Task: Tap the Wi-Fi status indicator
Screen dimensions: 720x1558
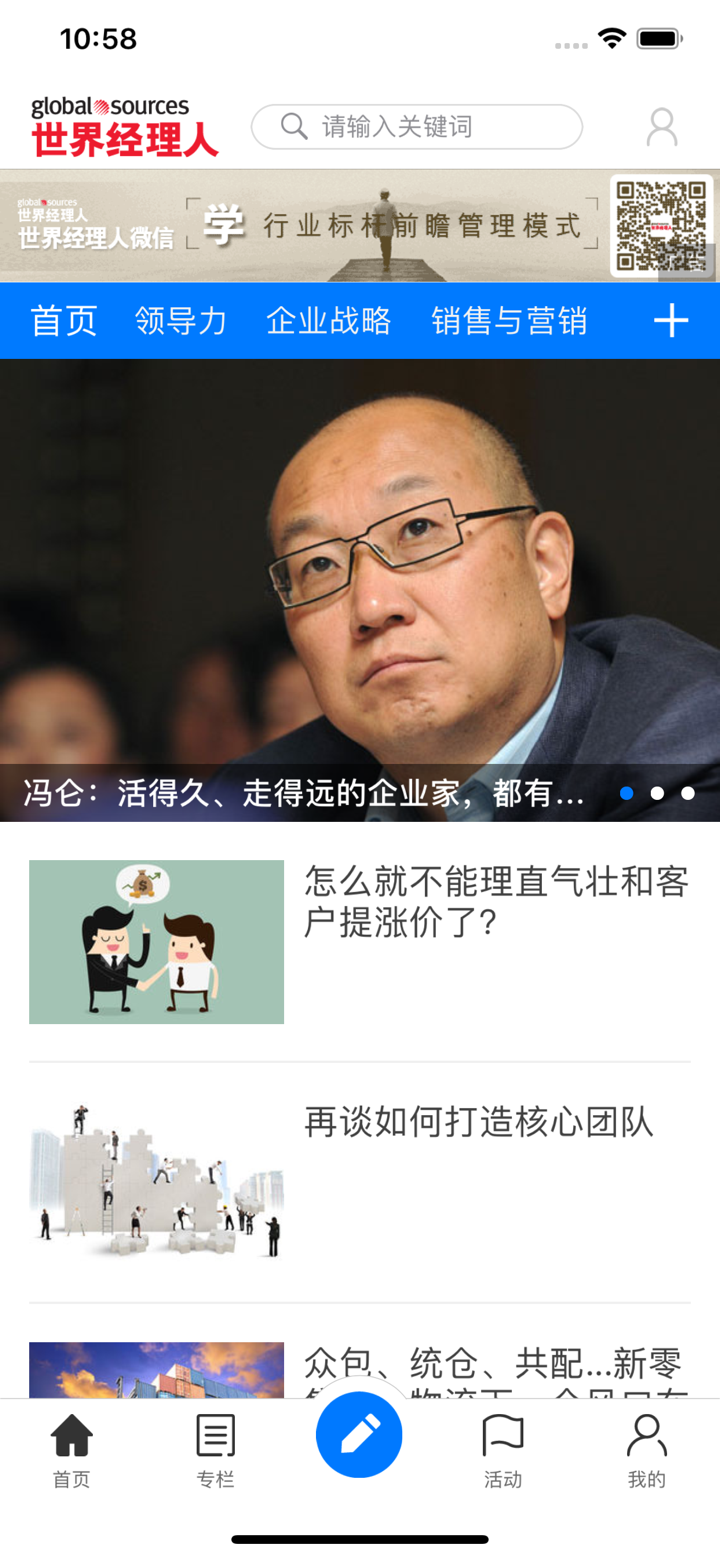Action: click(x=611, y=37)
